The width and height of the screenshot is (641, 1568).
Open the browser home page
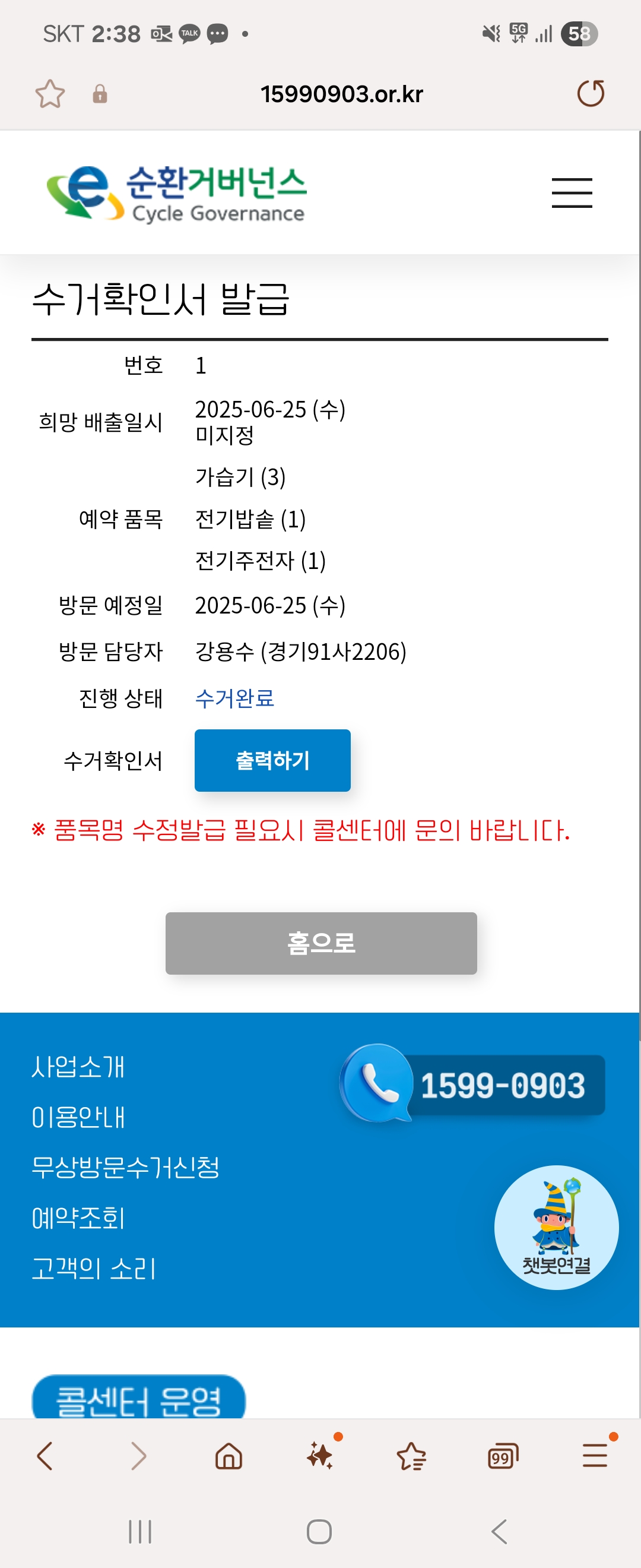click(229, 1456)
